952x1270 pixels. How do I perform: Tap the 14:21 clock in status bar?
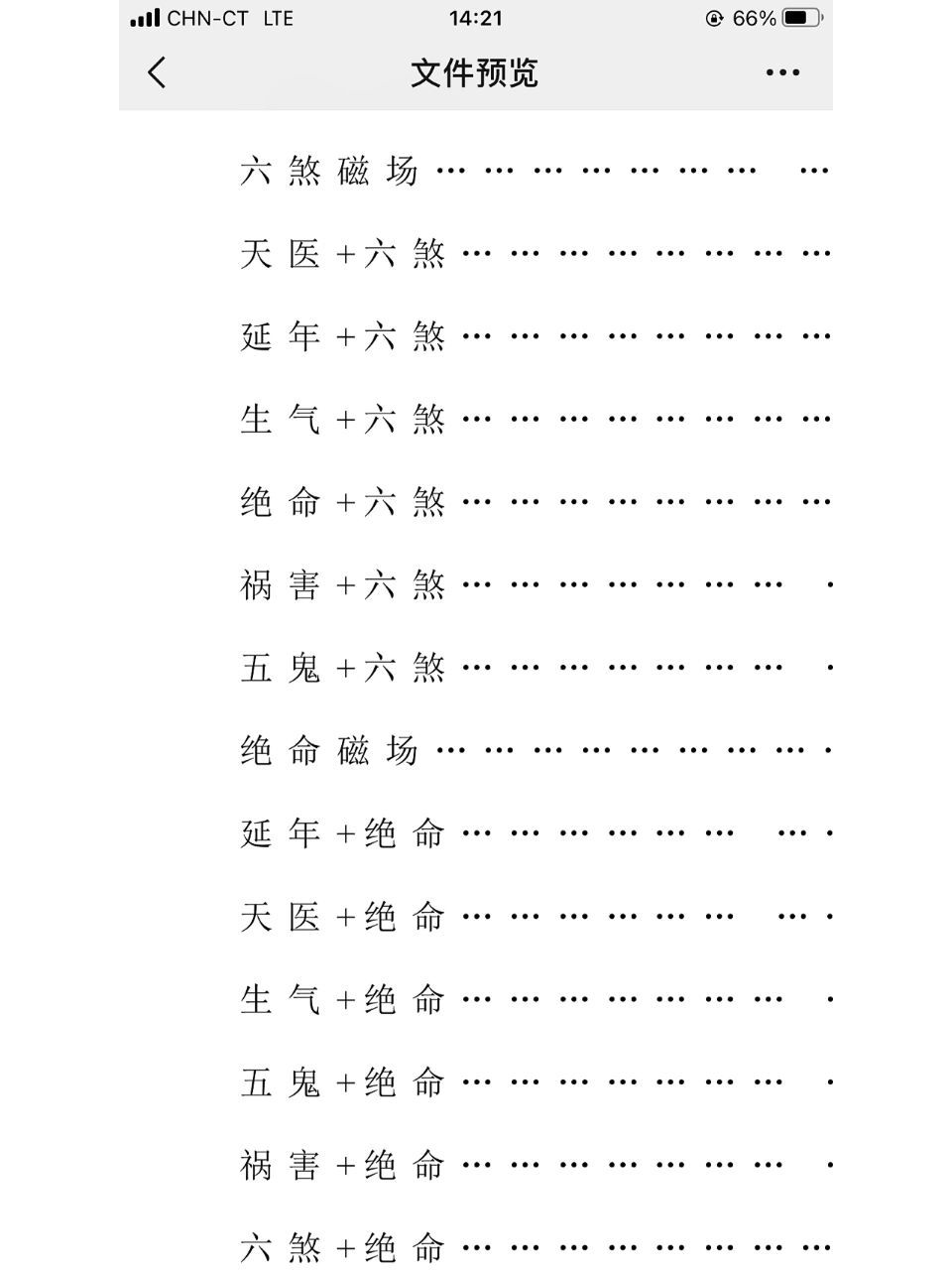(x=475, y=17)
